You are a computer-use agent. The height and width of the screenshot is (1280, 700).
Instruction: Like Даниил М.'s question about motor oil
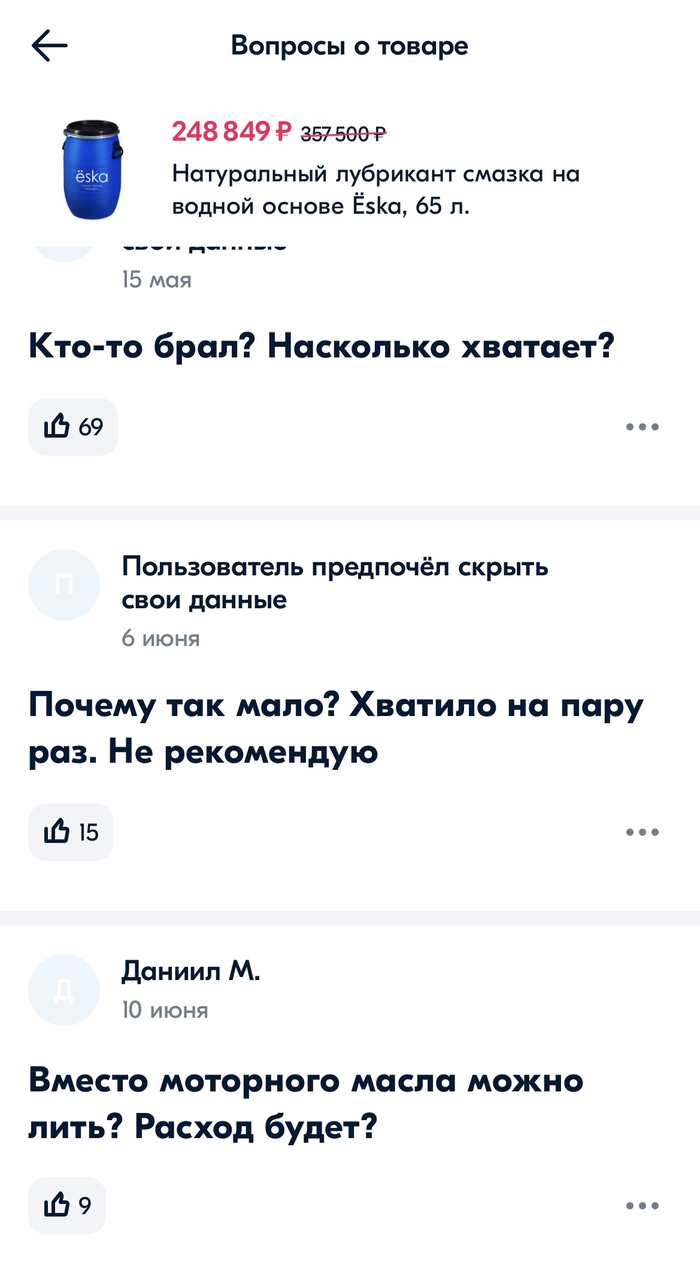click(x=67, y=1206)
